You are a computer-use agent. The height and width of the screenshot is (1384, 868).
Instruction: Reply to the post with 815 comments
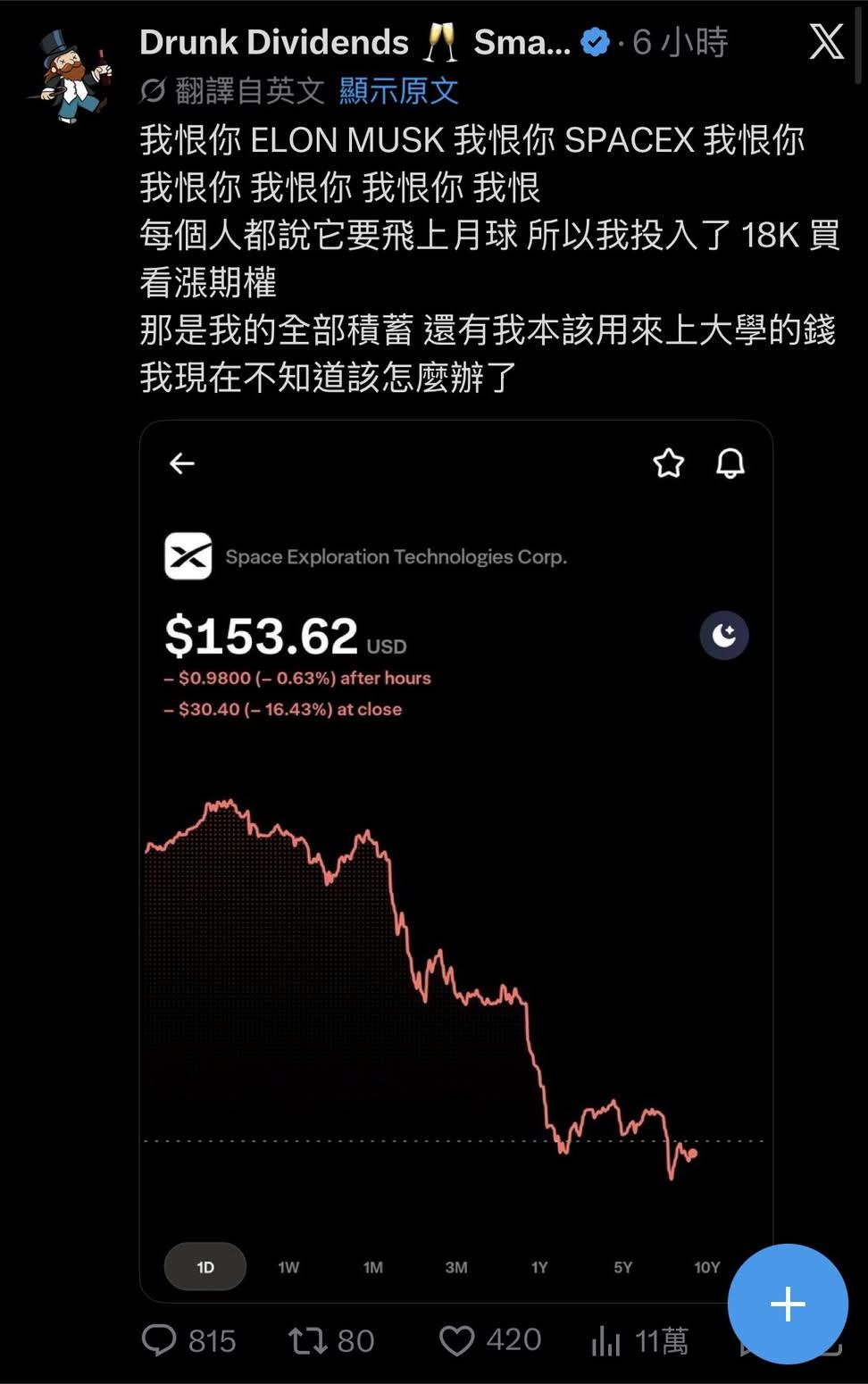188,1340
